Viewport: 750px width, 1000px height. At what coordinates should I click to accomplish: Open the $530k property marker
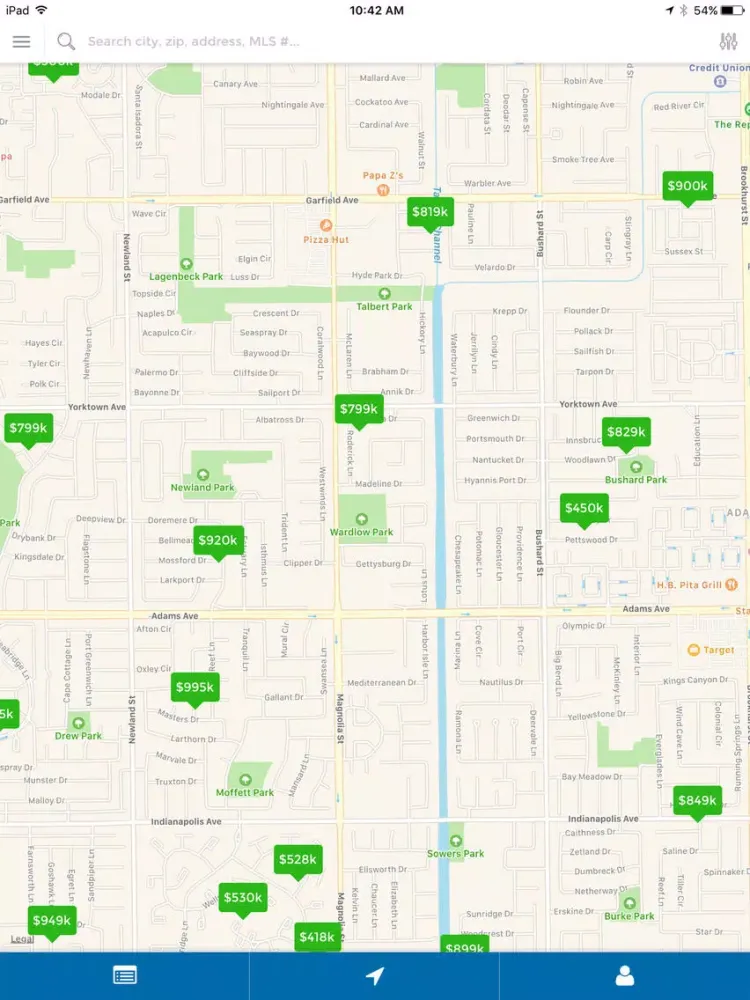(243, 897)
